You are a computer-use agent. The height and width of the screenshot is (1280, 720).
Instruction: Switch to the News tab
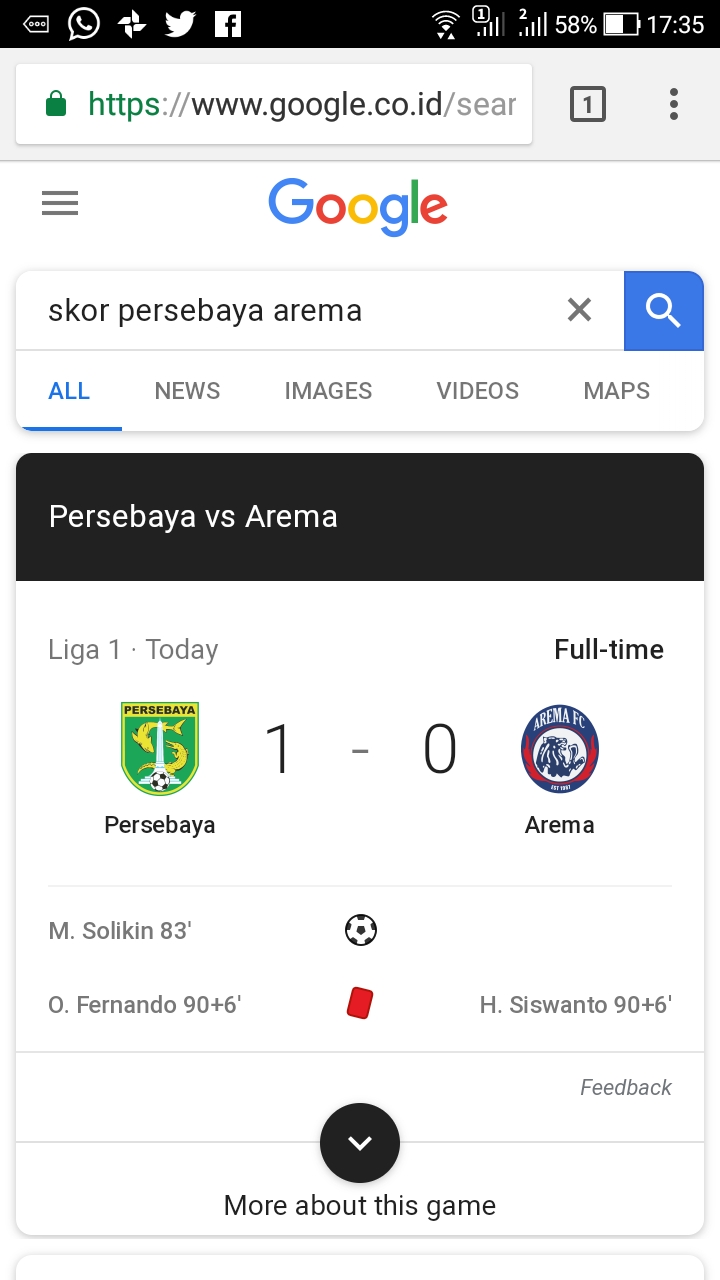(x=187, y=391)
